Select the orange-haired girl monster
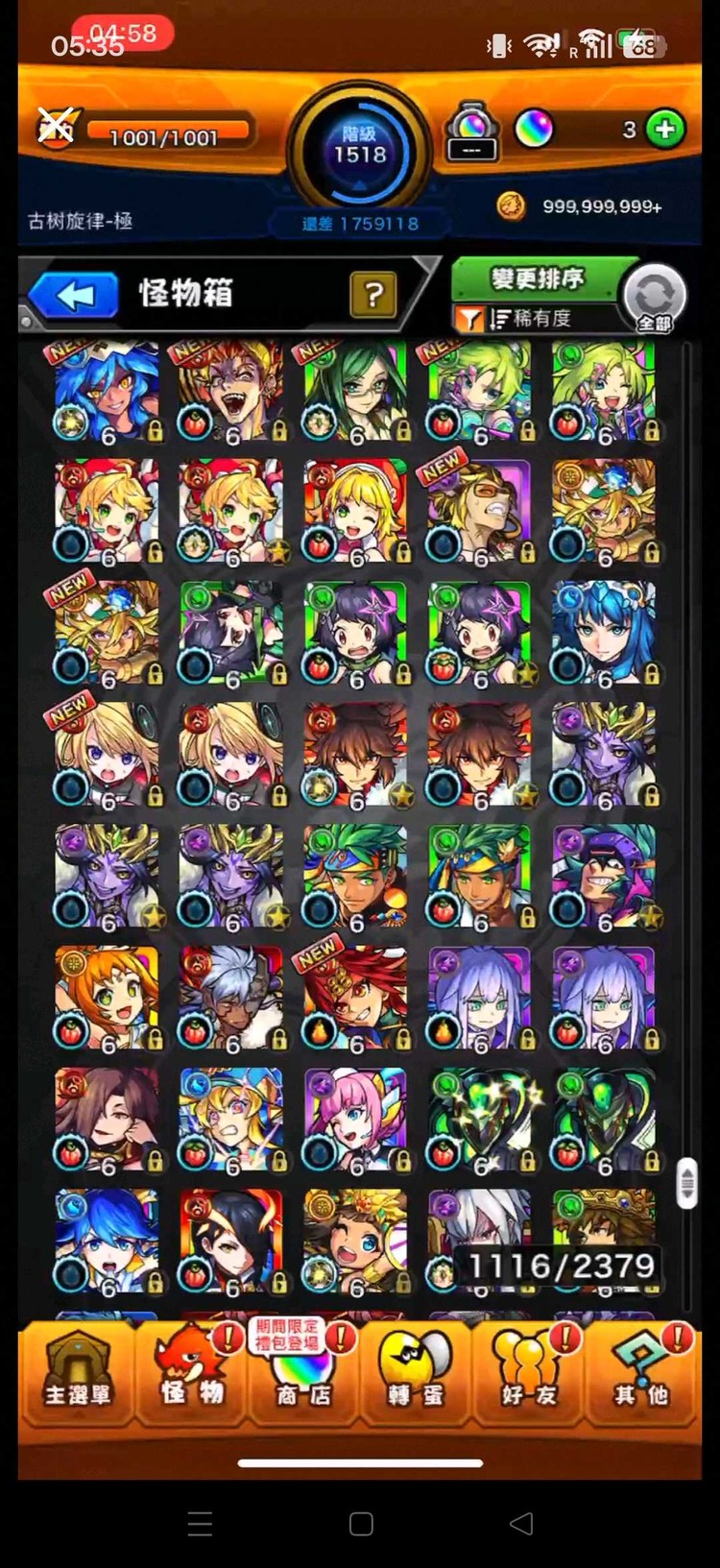The height and width of the screenshot is (1568, 720). tap(107, 999)
